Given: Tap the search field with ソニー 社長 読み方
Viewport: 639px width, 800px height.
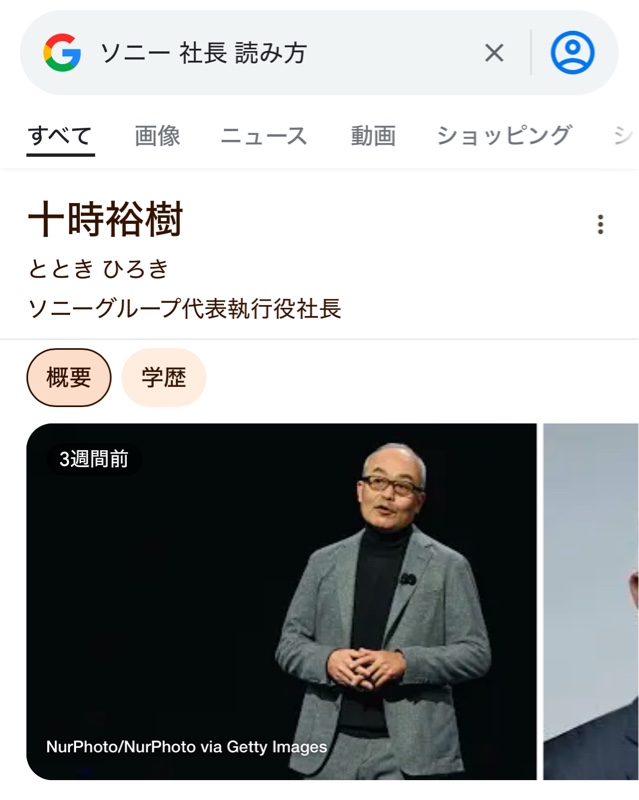Looking at the screenshot, I should pyautogui.click(x=280, y=53).
